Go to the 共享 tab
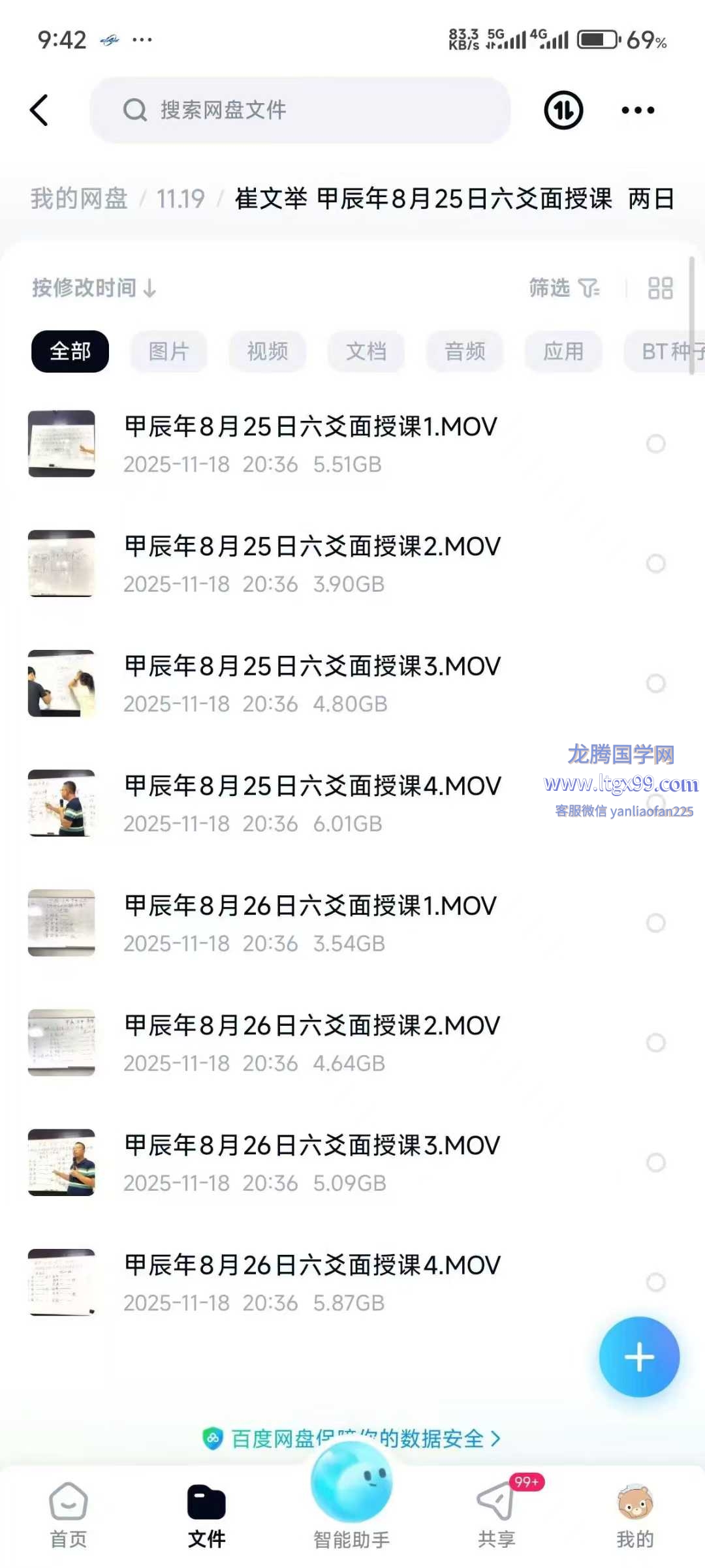This screenshot has width=705, height=1568. (x=496, y=1514)
